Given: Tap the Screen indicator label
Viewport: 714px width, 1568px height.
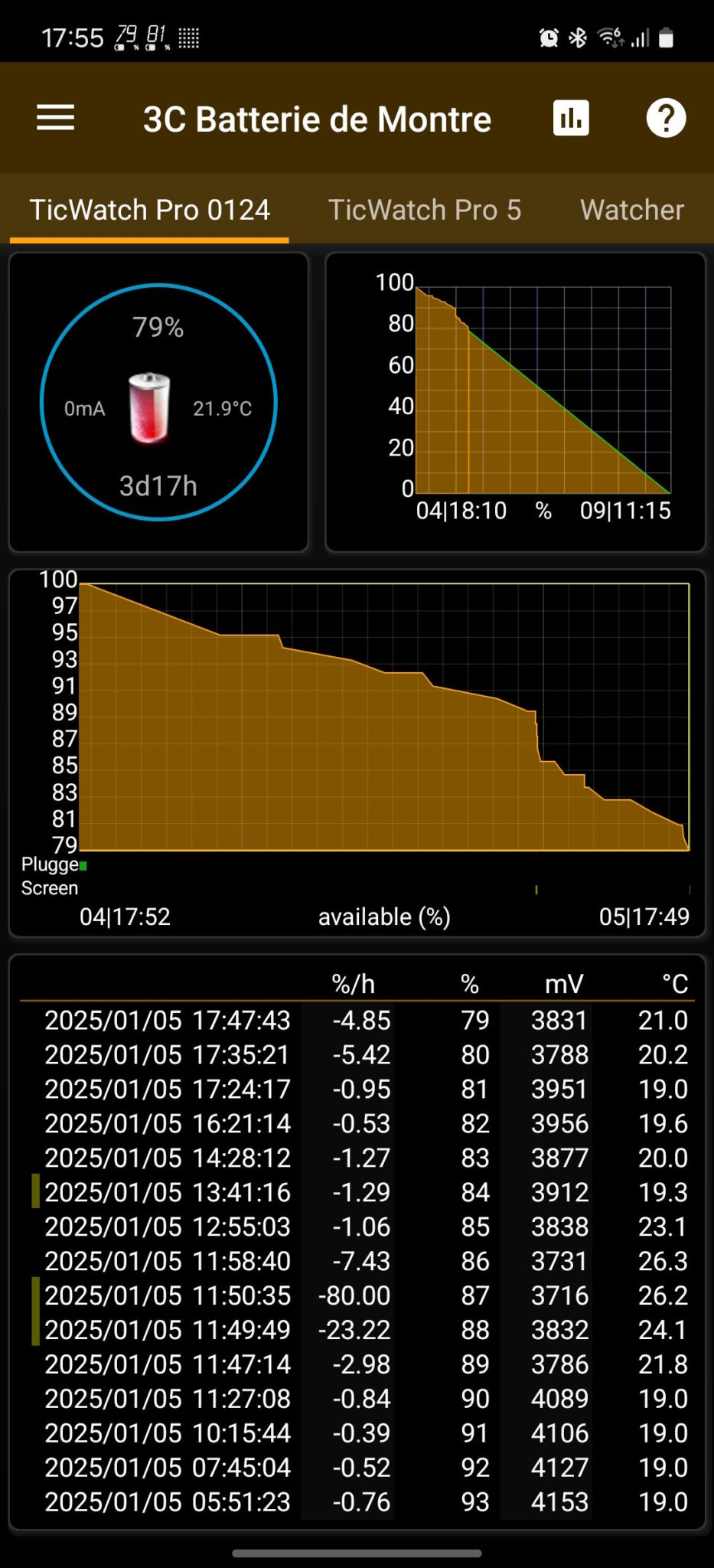Looking at the screenshot, I should (x=49, y=888).
